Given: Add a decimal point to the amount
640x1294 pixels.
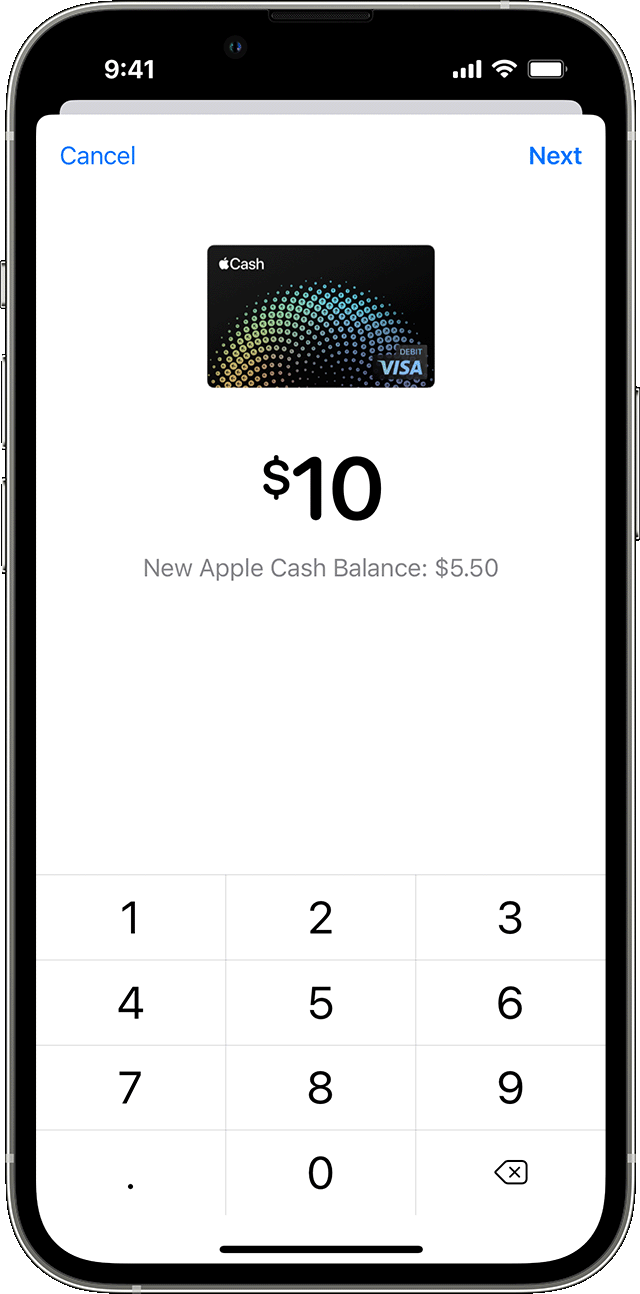Looking at the screenshot, I should 131,1173.
